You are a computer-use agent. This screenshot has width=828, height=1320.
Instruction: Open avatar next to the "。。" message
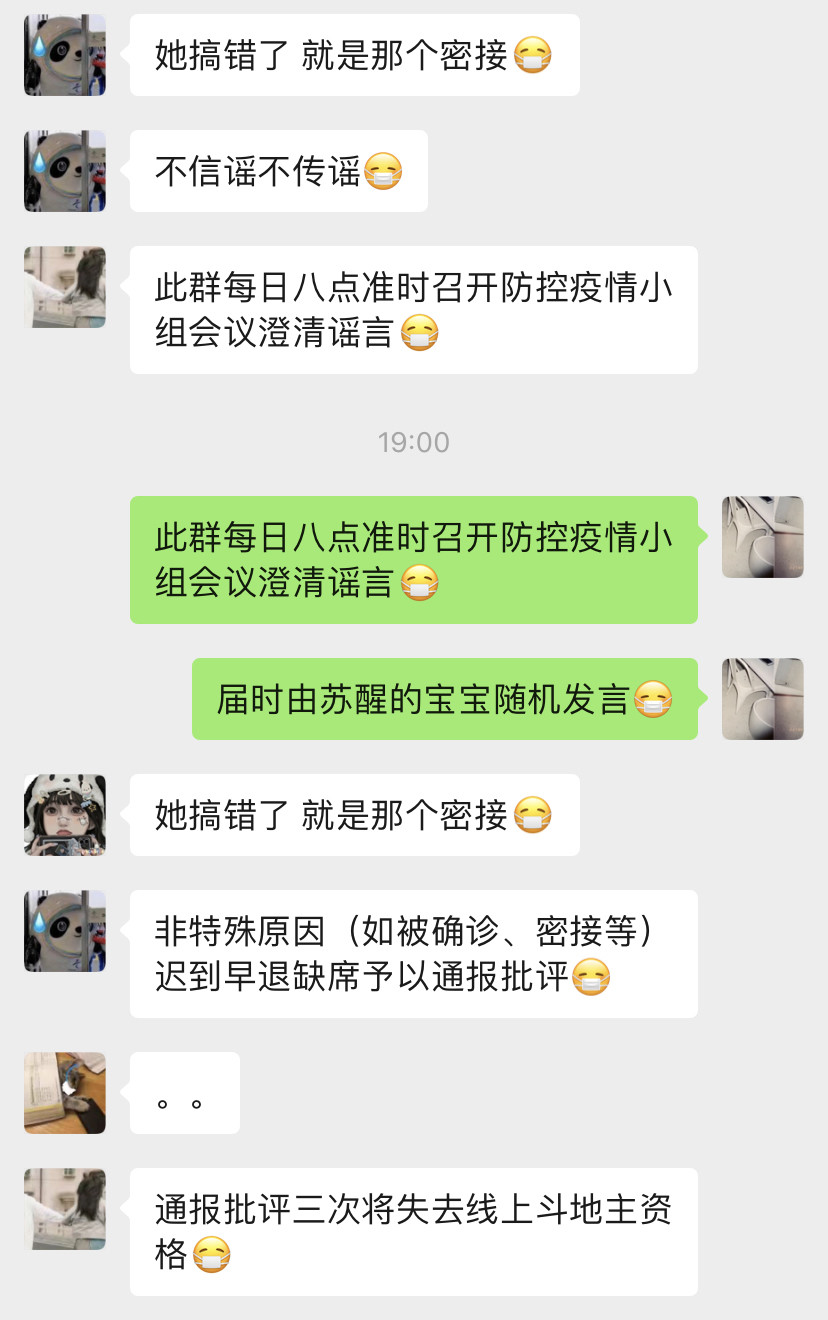(x=65, y=1093)
